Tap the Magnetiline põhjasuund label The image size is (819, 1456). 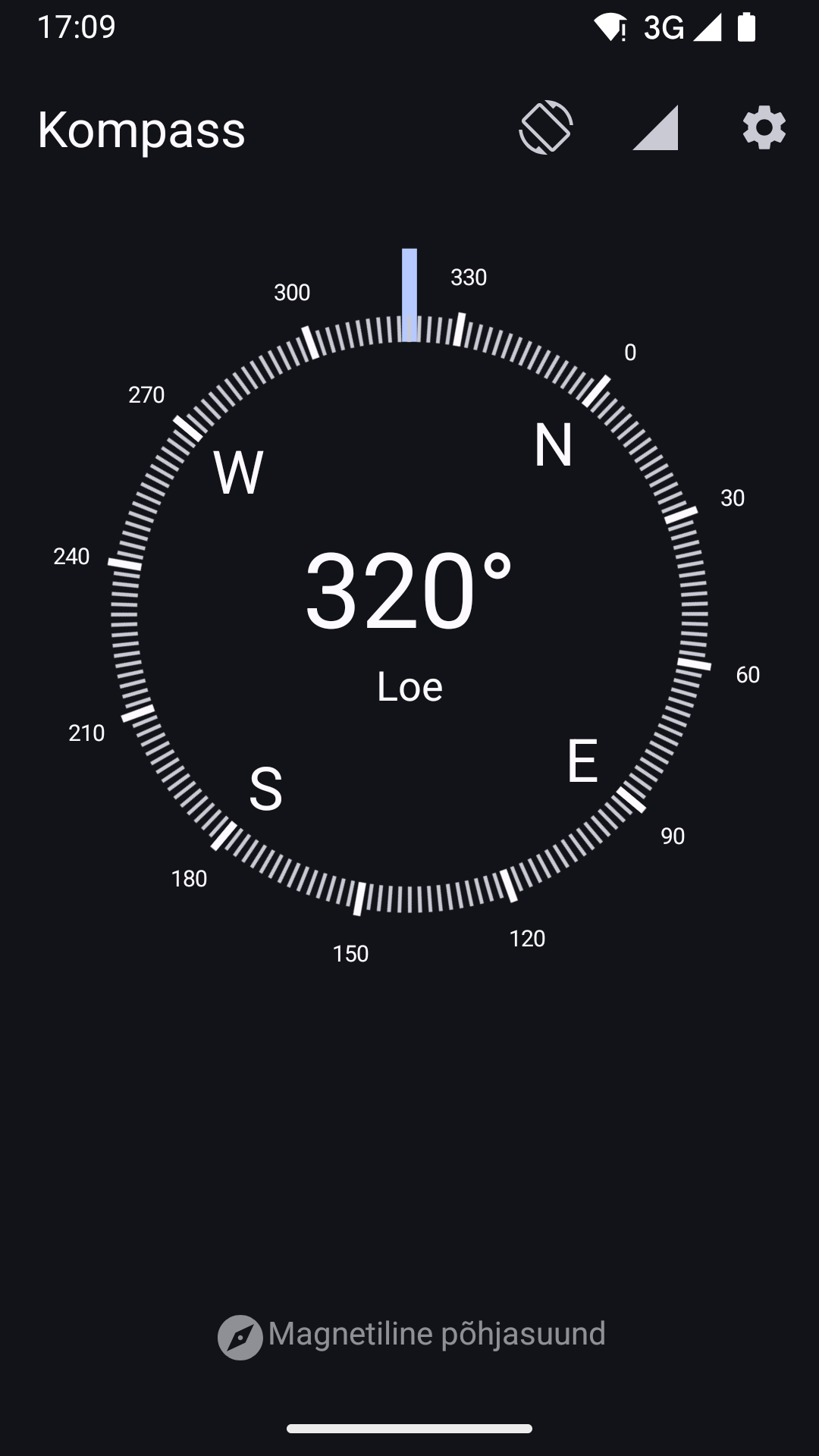[x=437, y=1334]
